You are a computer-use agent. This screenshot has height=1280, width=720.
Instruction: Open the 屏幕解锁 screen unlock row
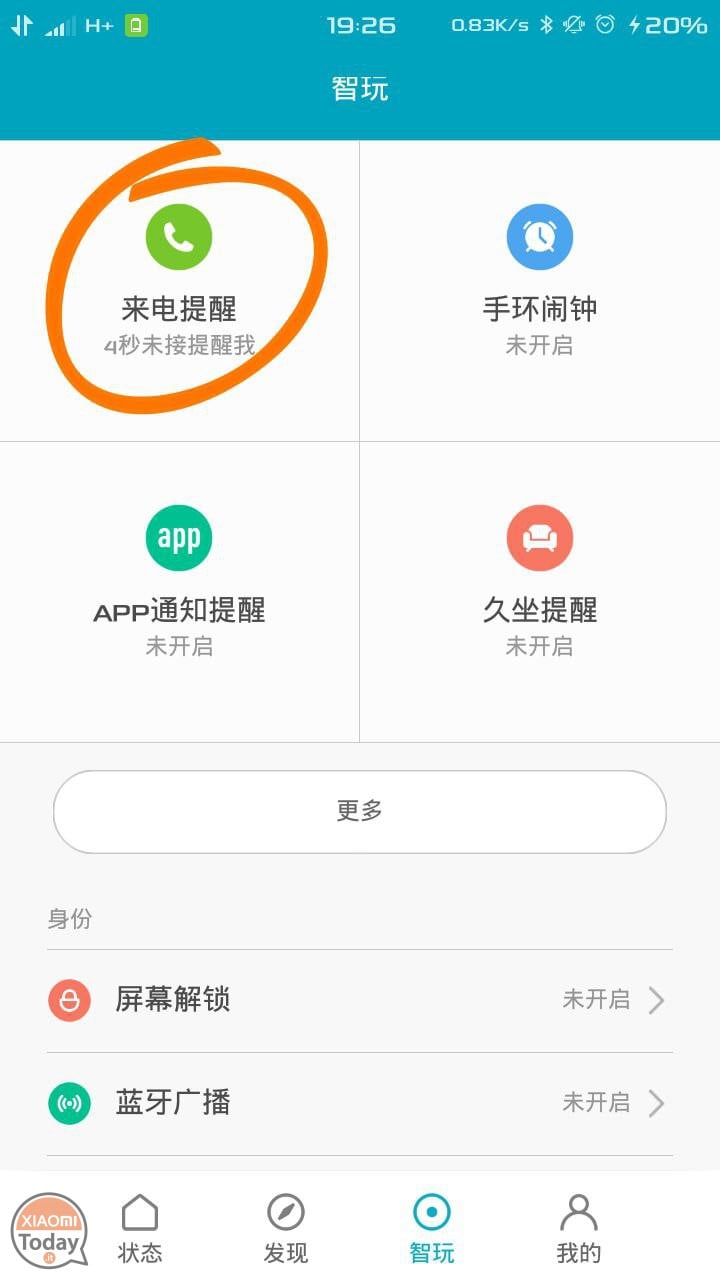(x=360, y=1000)
